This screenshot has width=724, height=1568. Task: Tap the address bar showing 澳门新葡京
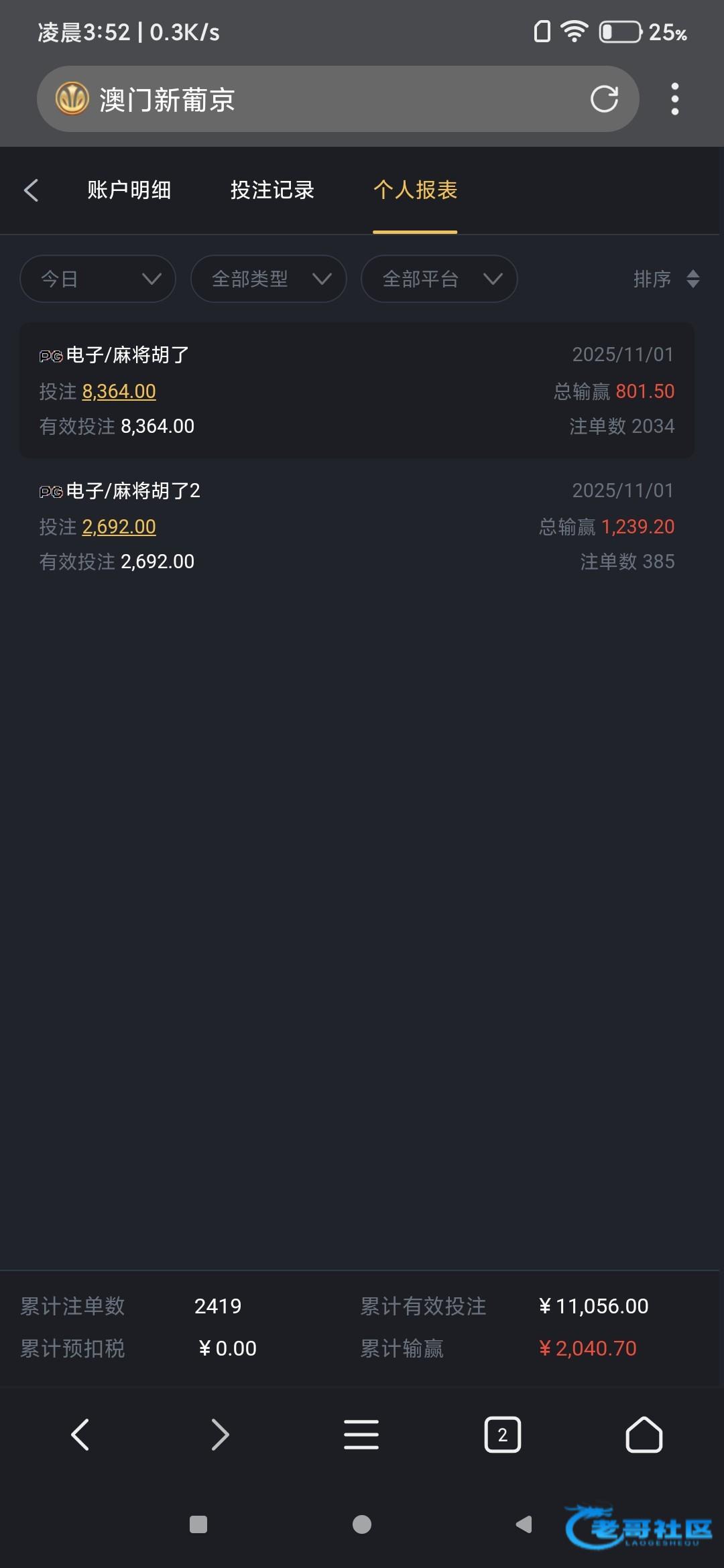click(x=322, y=99)
